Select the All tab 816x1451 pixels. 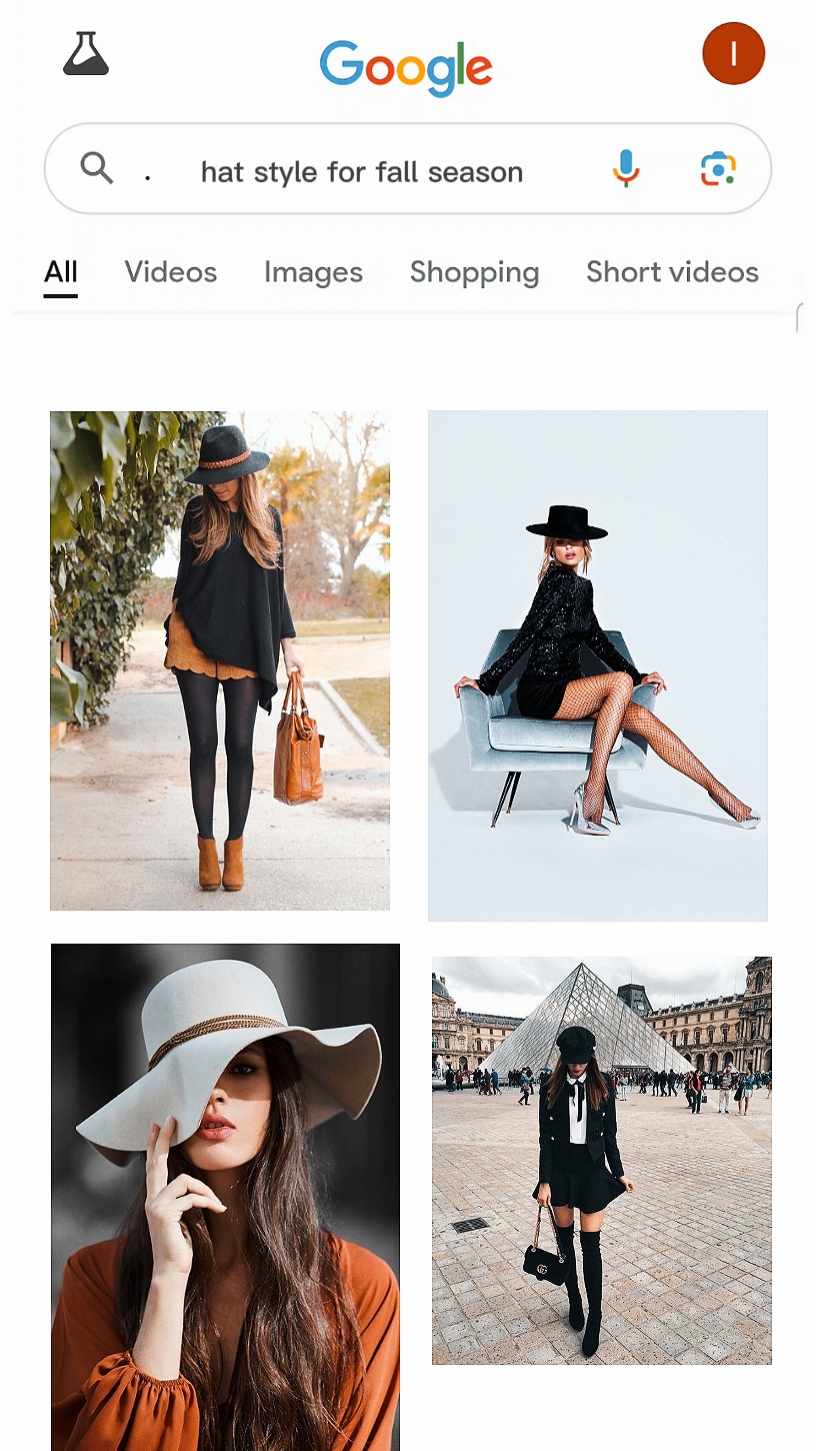[x=61, y=272]
